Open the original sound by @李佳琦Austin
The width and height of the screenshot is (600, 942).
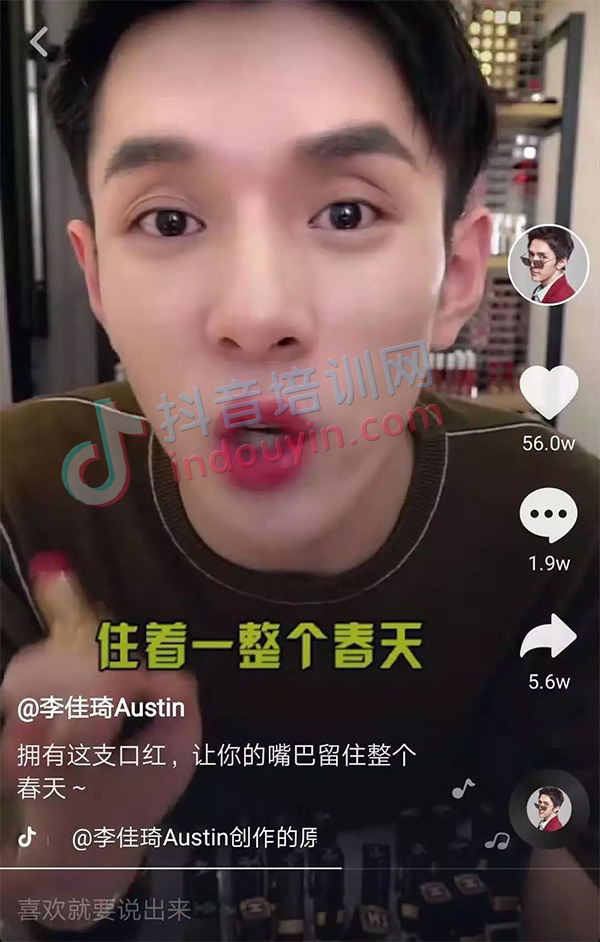click(x=195, y=838)
